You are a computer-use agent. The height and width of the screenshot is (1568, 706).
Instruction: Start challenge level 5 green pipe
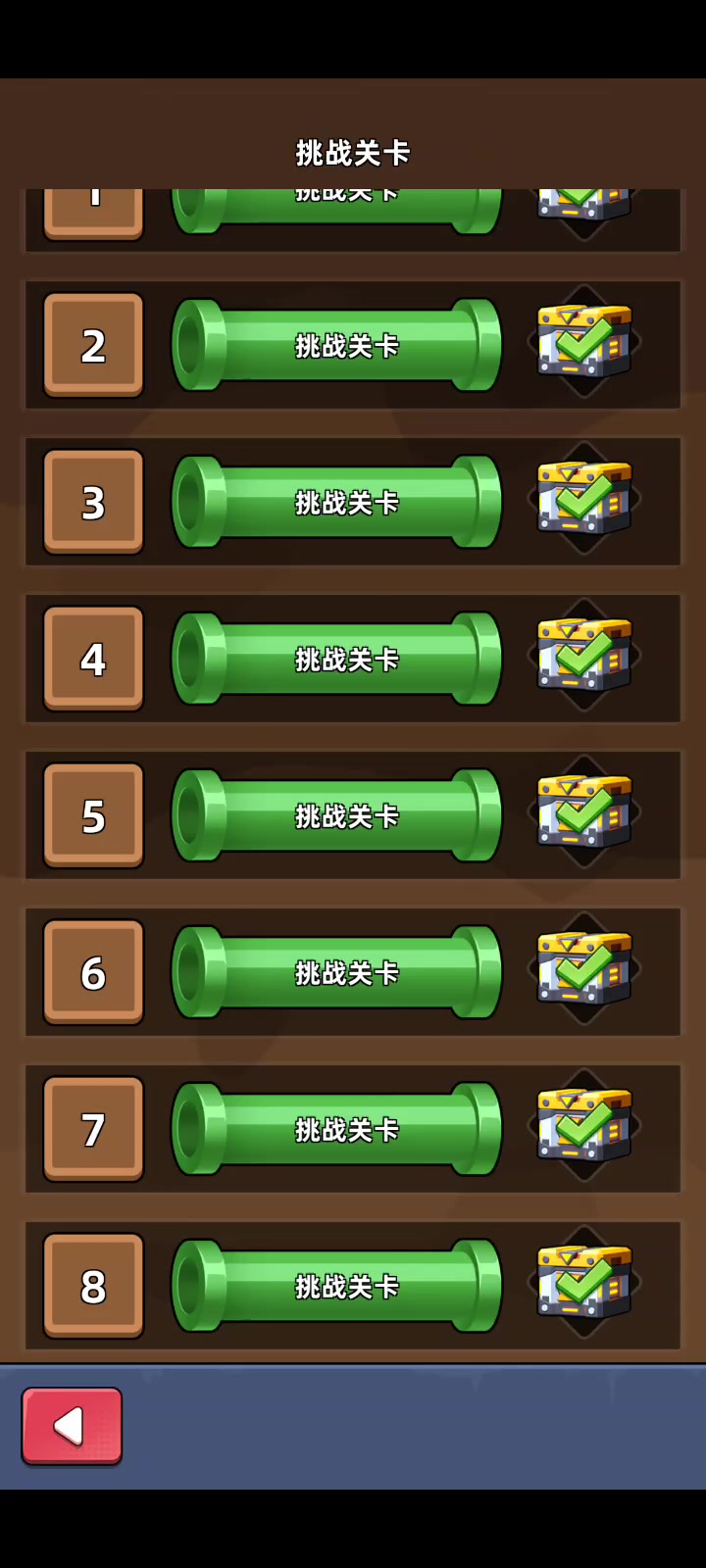(337, 815)
